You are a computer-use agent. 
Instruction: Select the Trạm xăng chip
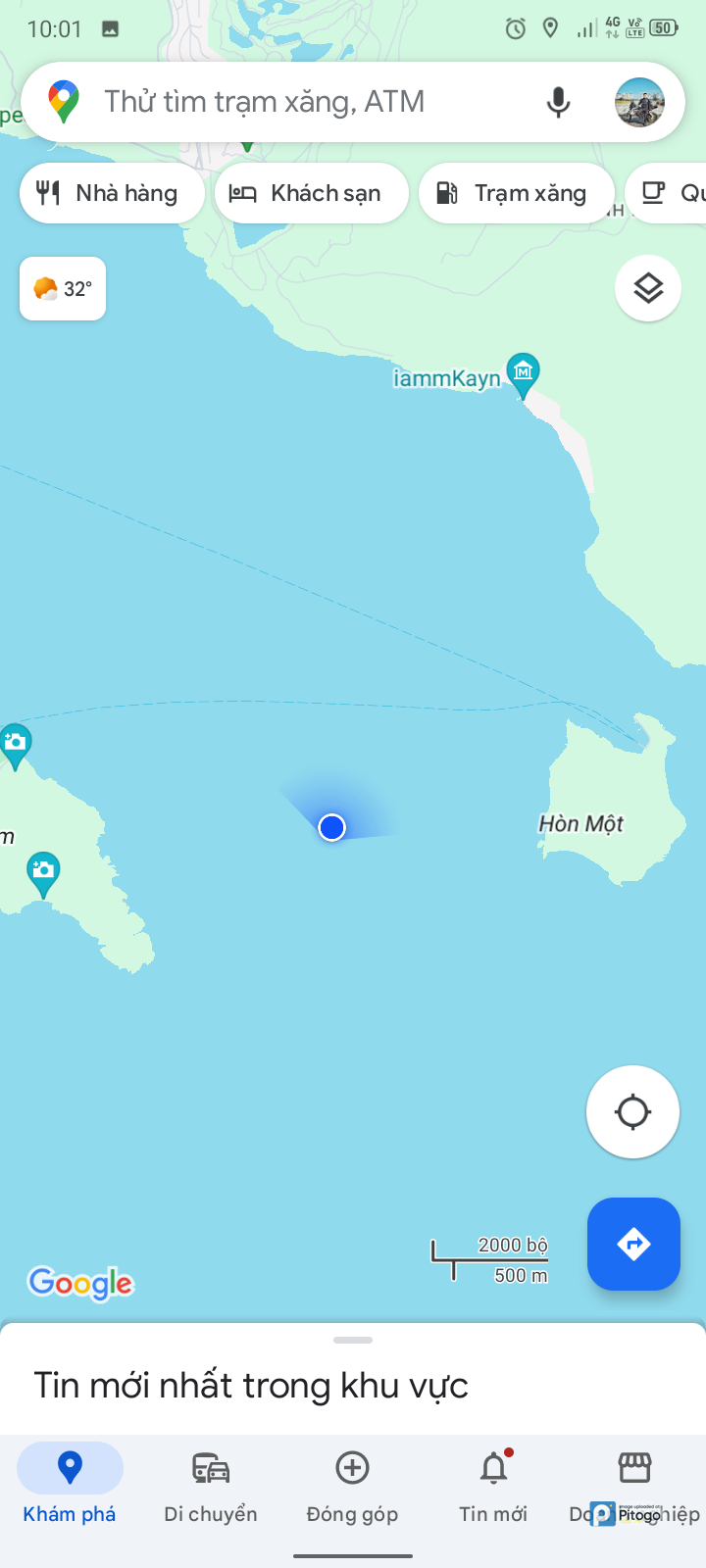[516, 193]
